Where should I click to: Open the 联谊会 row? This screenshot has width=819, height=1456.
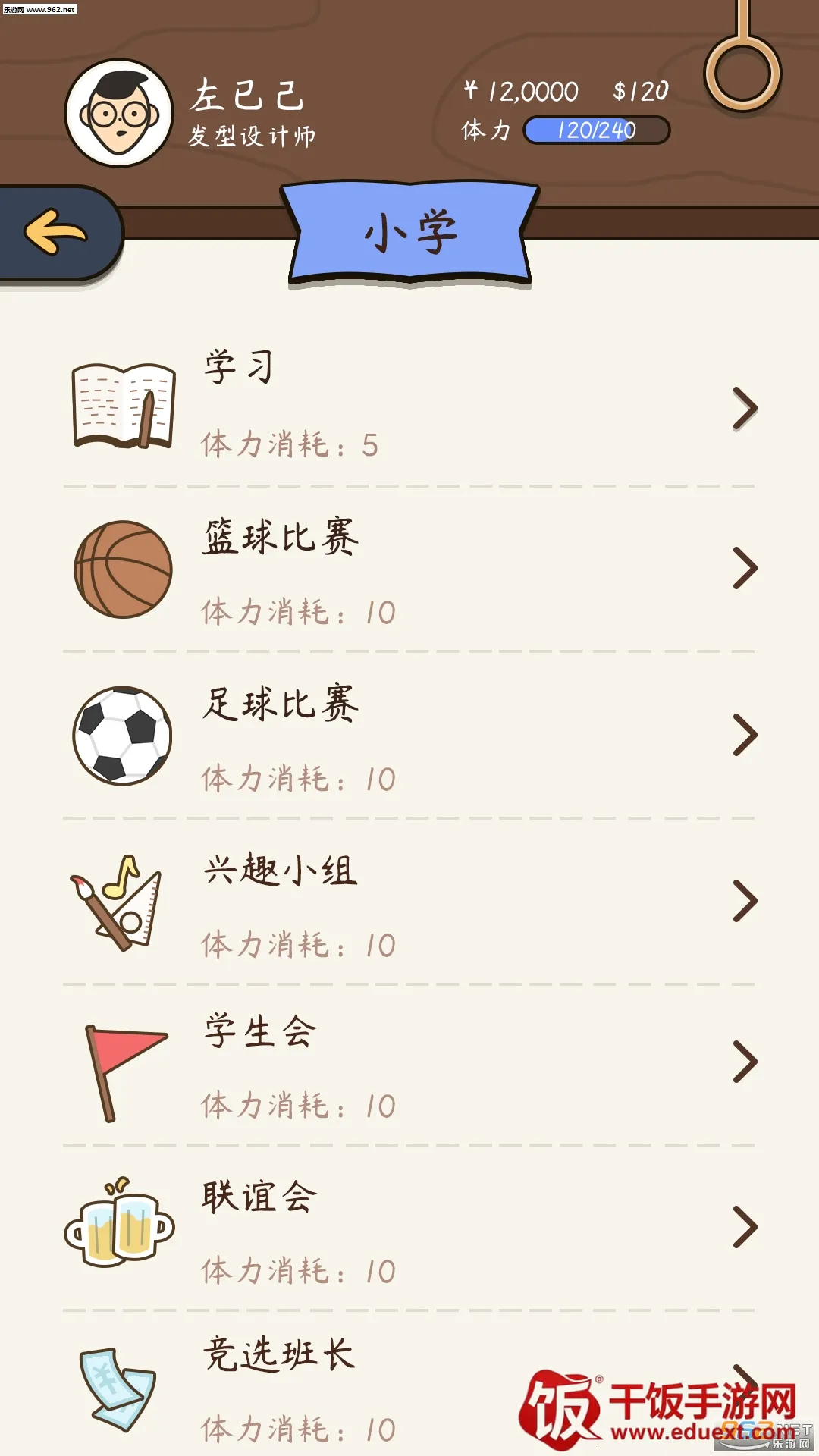pyautogui.click(x=409, y=1228)
